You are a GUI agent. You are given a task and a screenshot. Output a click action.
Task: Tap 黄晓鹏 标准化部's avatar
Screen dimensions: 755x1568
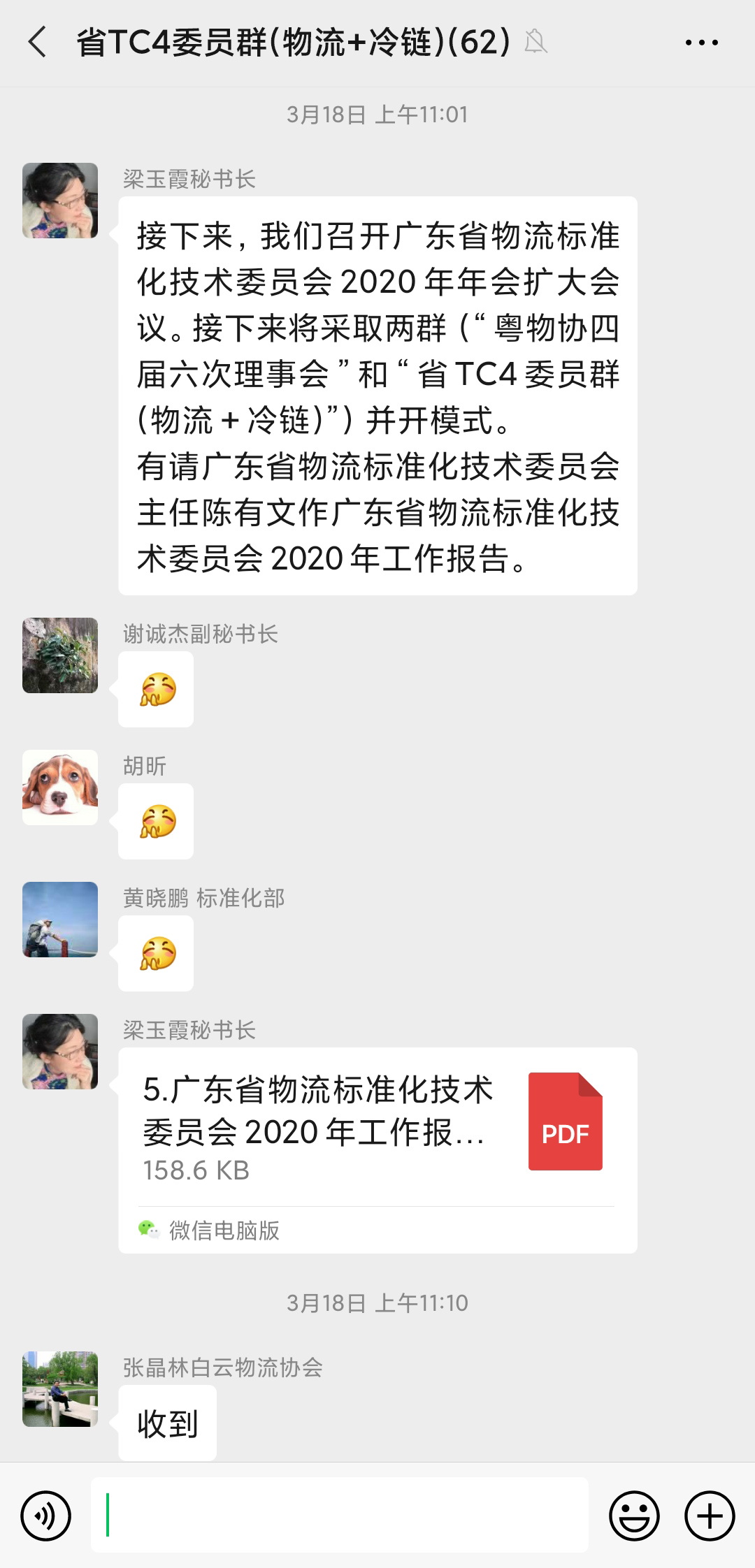pyautogui.click(x=59, y=919)
